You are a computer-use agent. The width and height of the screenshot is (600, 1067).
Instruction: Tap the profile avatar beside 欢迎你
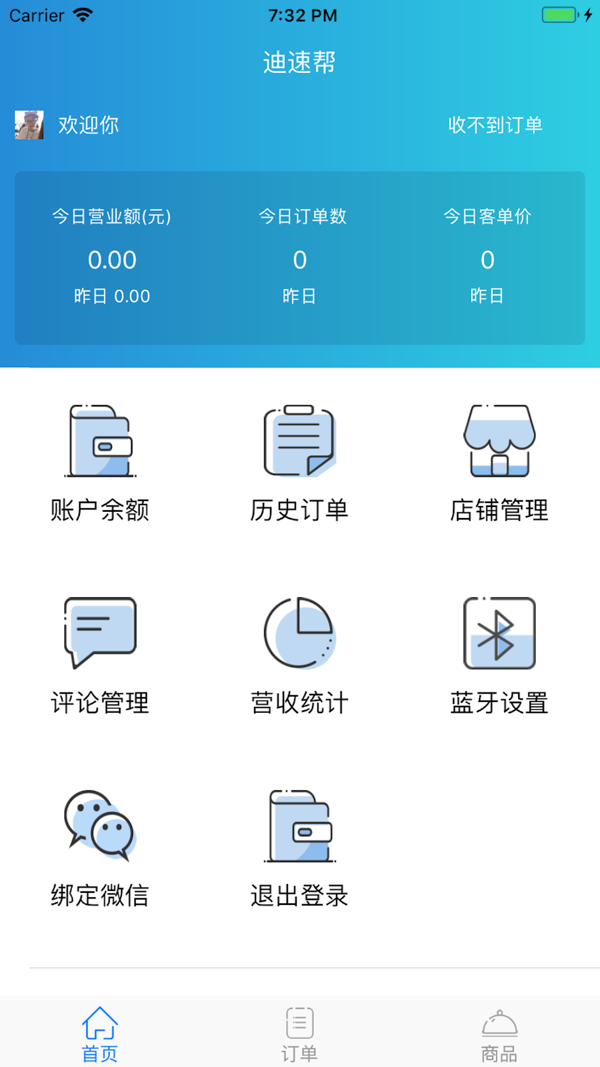coord(29,125)
